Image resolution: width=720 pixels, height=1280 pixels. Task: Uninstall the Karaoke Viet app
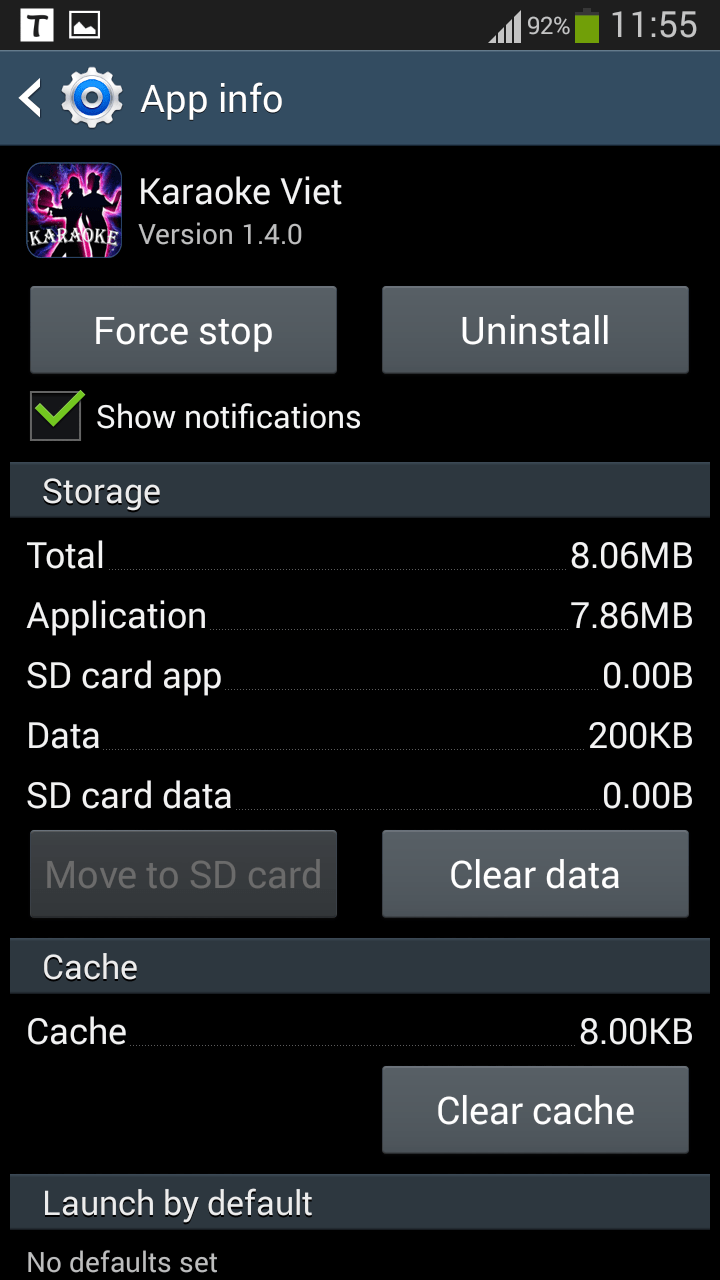tap(535, 331)
